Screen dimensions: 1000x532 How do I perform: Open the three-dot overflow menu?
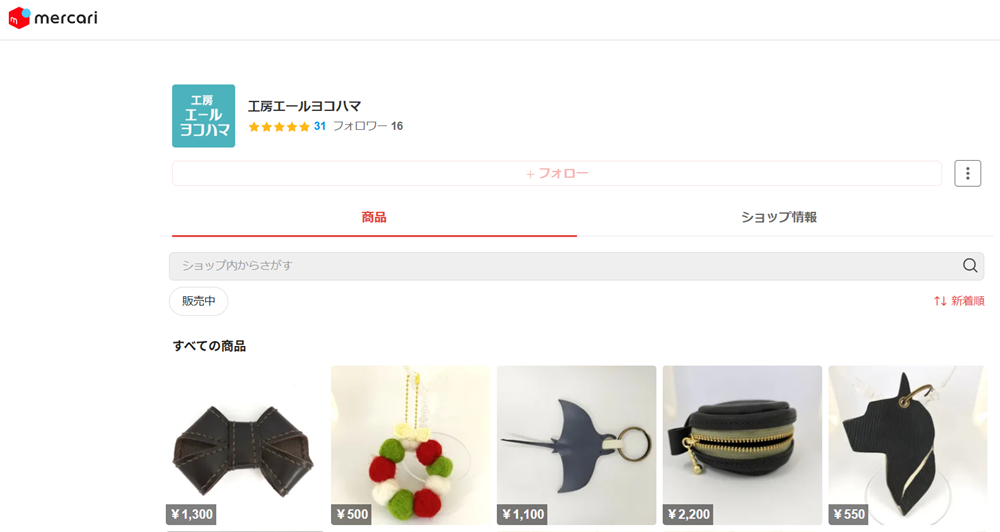(x=967, y=173)
